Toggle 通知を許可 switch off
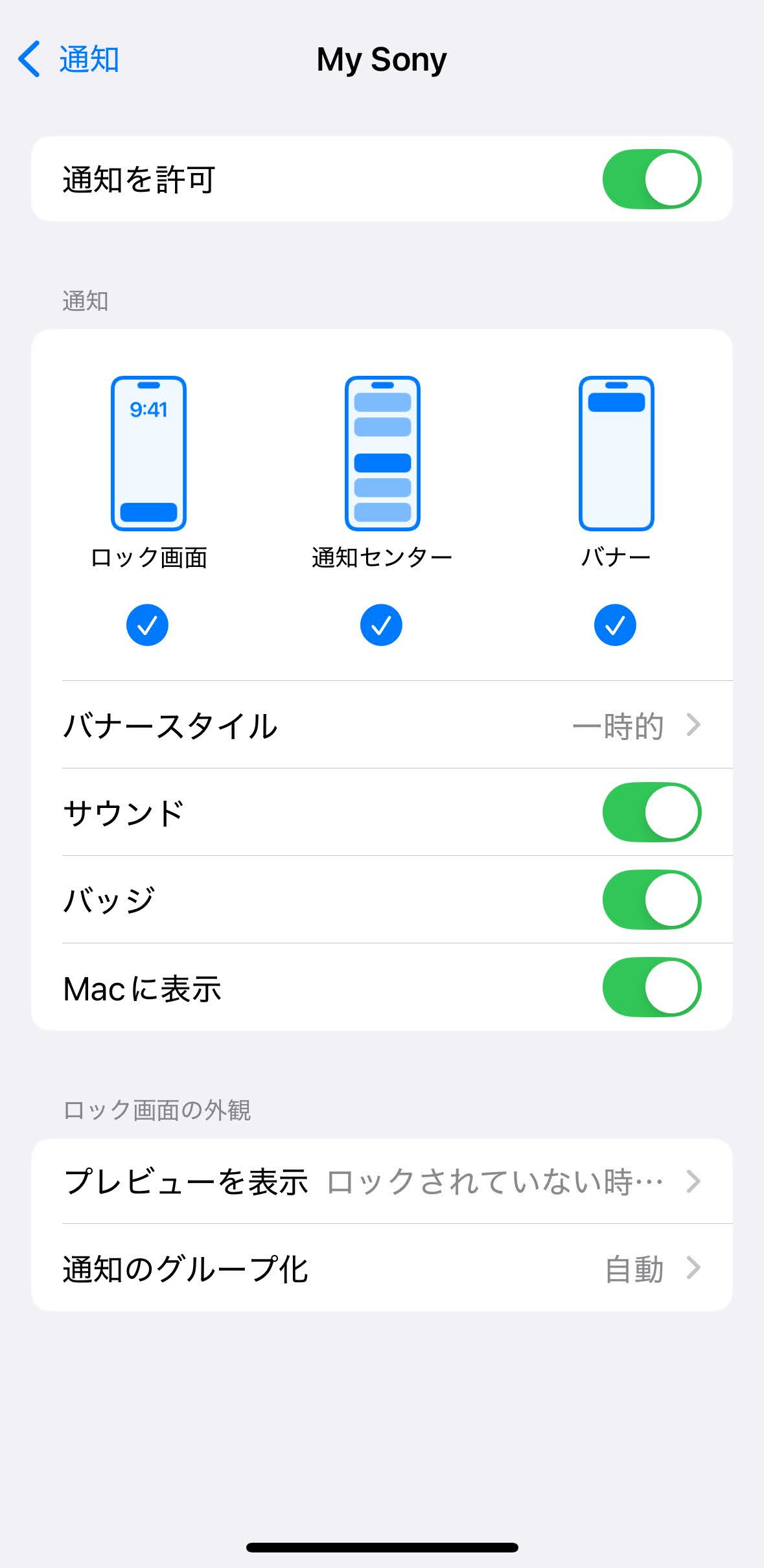 pyautogui.click(x=651, y=179)
